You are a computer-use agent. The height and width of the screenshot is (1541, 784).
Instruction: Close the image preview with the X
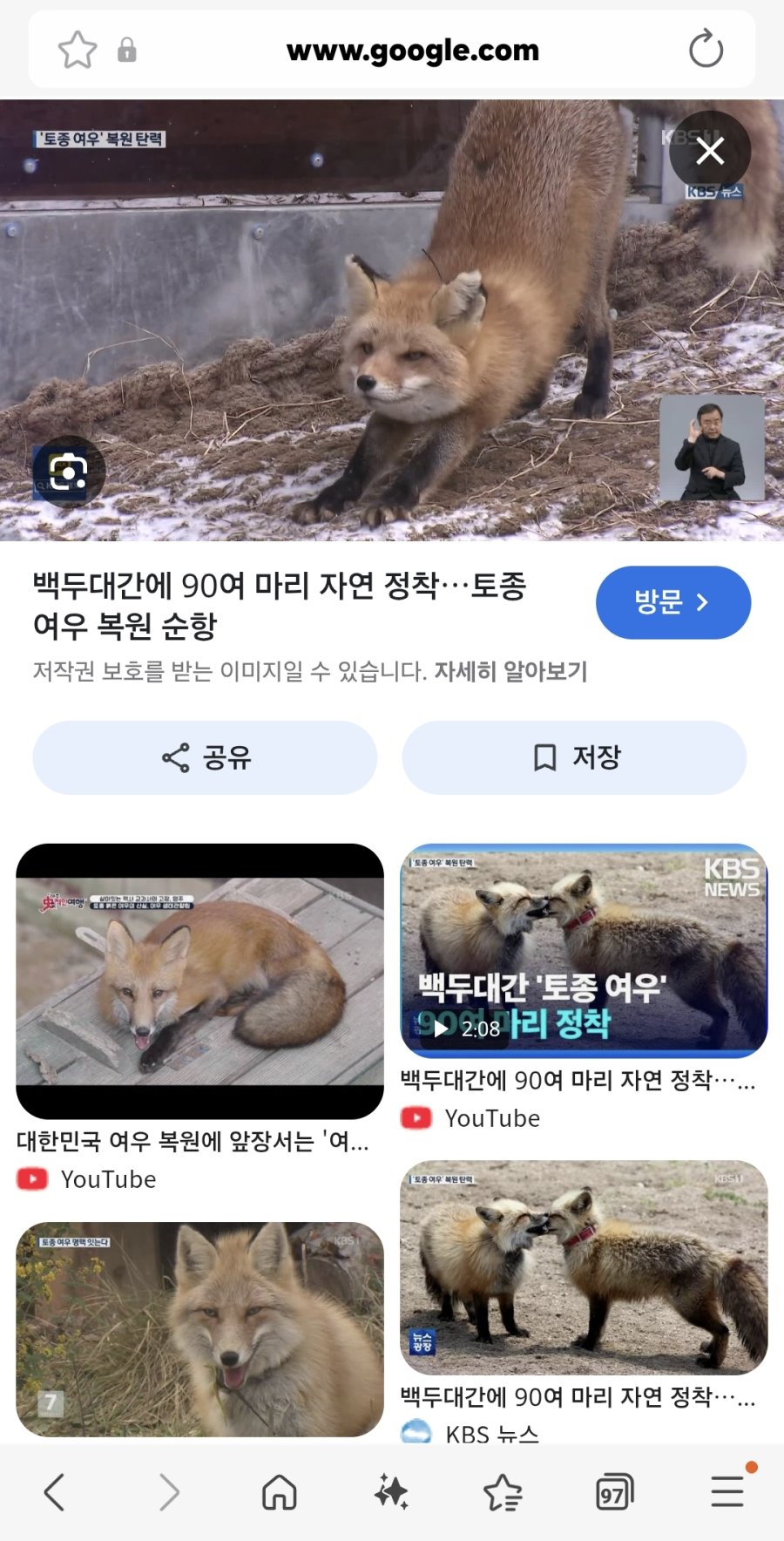tap(710, 152)
